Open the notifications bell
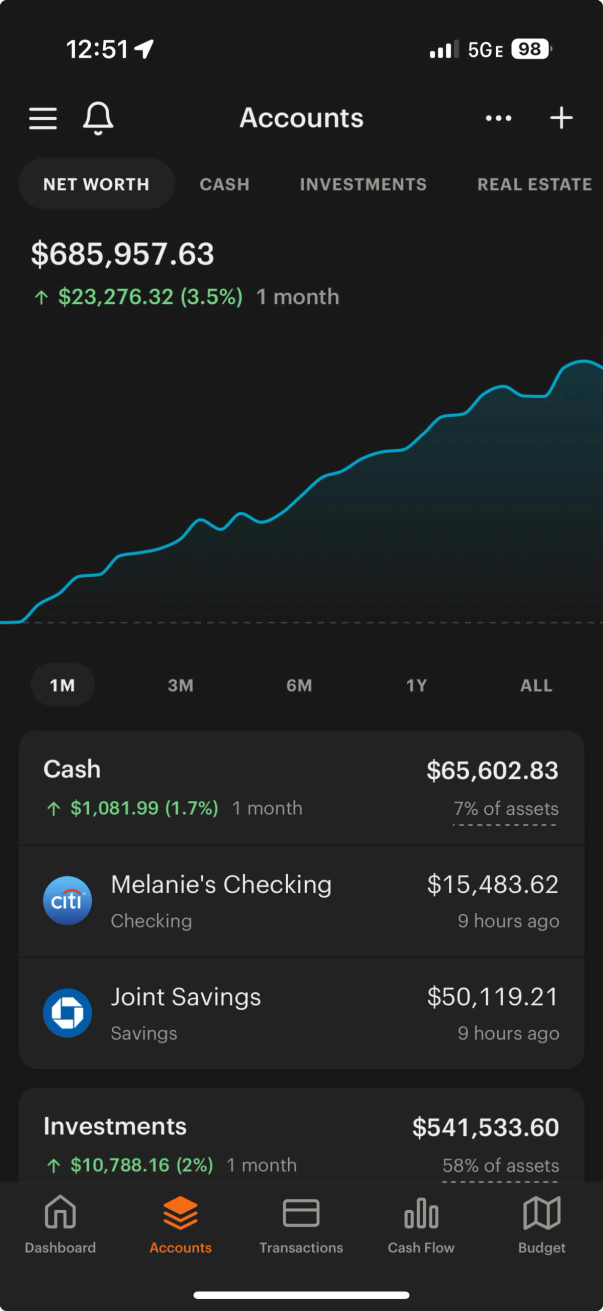The height and width of the screenshot is (1311, 603). tap(97, 119)
